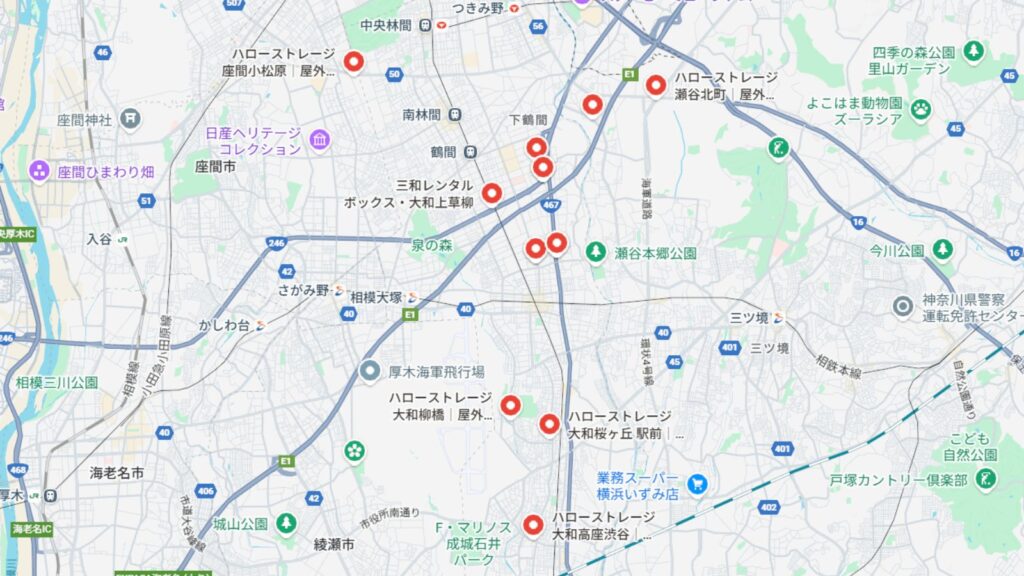Image resolution: width=1024 pixels, height=576 pixels.
Task: Select the よこはま動物園ズーラシア zoo icon
Action: pos(921,109)
